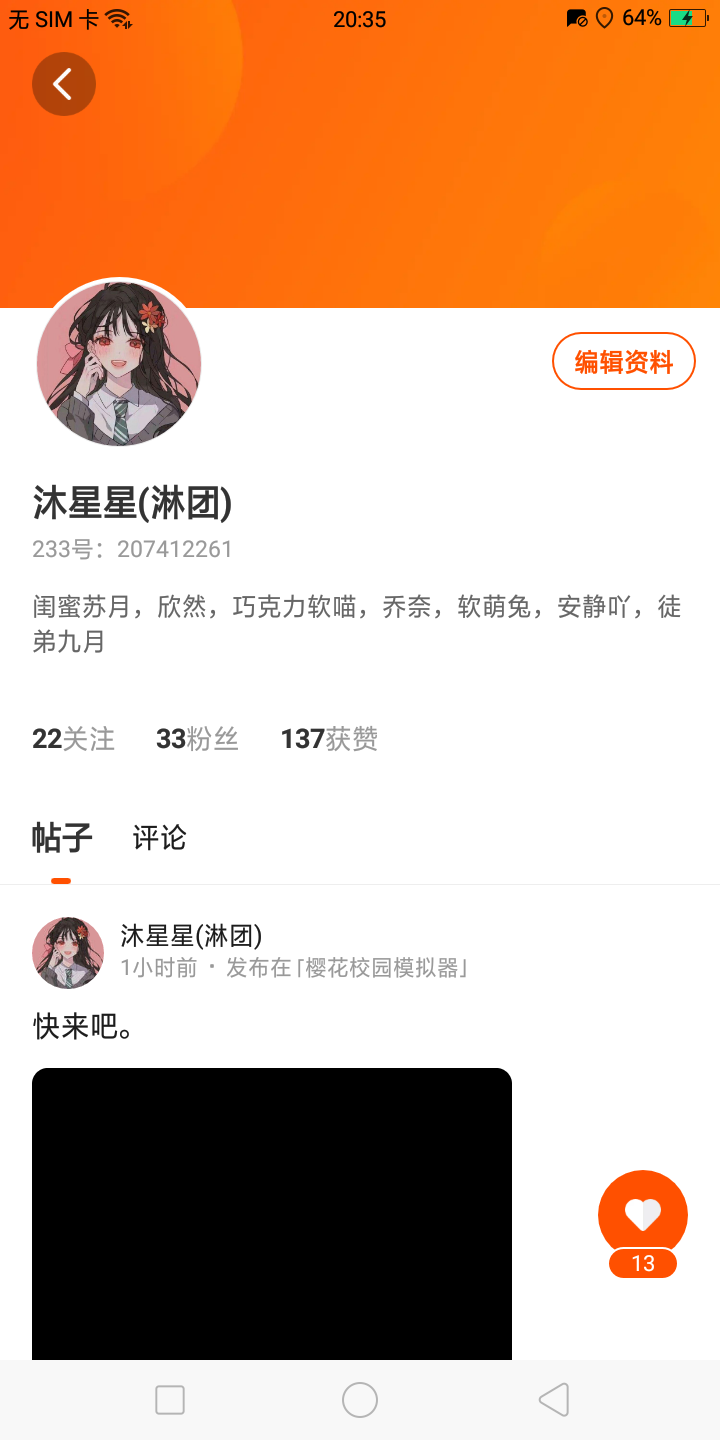This screenshot has height=1440, width=720.
Task: Like the post with the heart button
Action: coord(643,1215)
